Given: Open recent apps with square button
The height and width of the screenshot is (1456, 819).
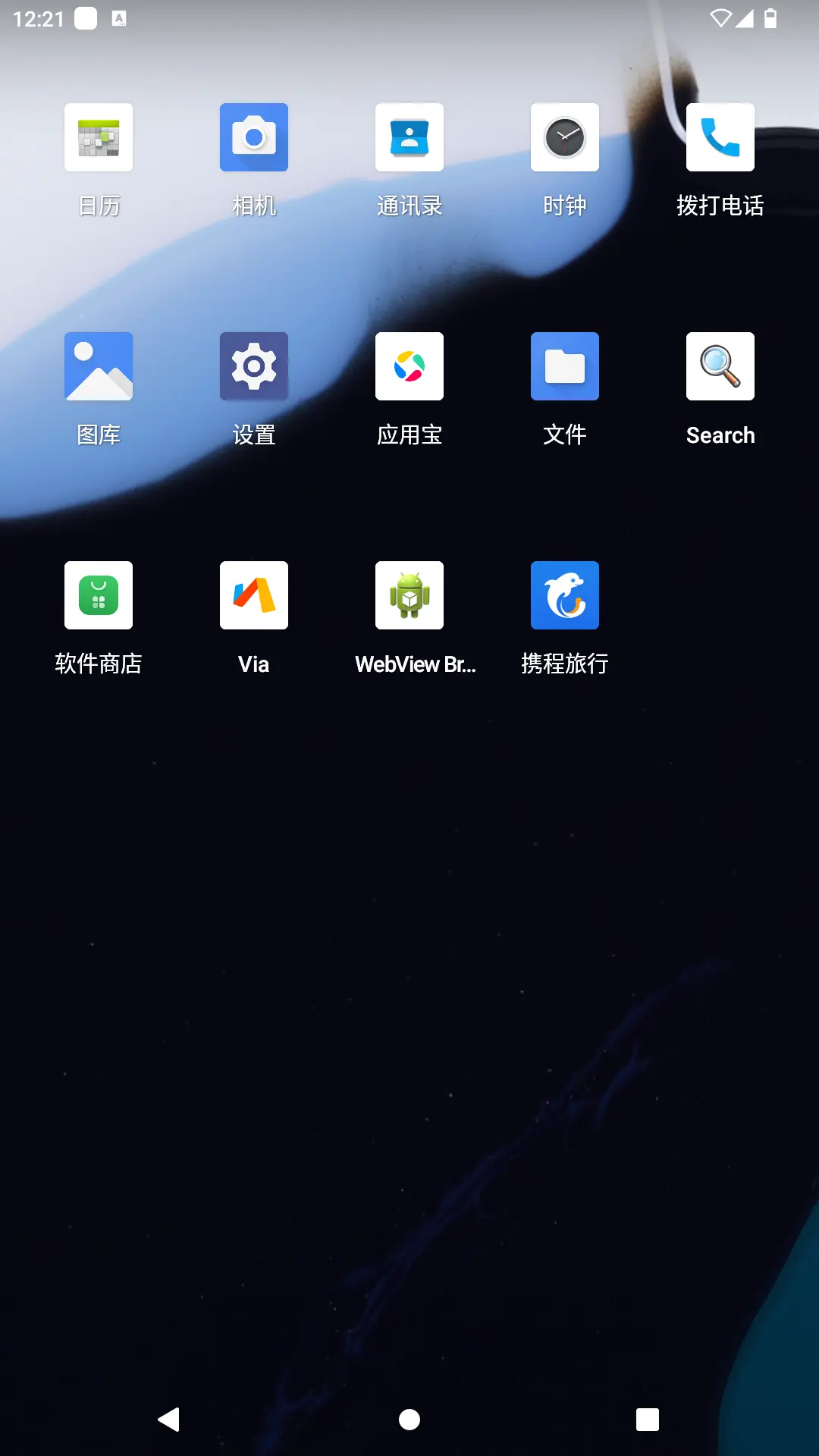Looking at the screenshot, I should (x=647, y=1420).
